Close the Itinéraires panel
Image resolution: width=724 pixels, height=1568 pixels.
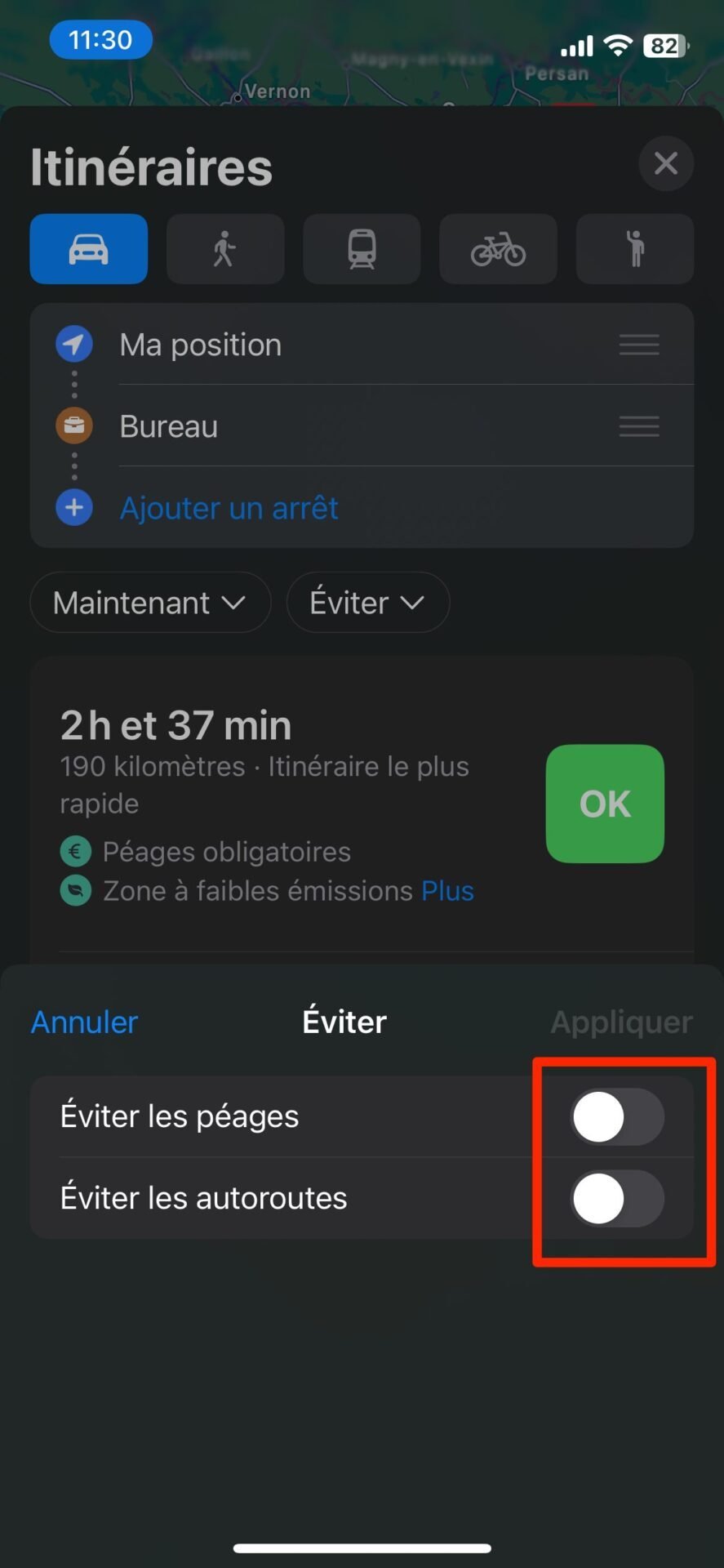[666, 163]
